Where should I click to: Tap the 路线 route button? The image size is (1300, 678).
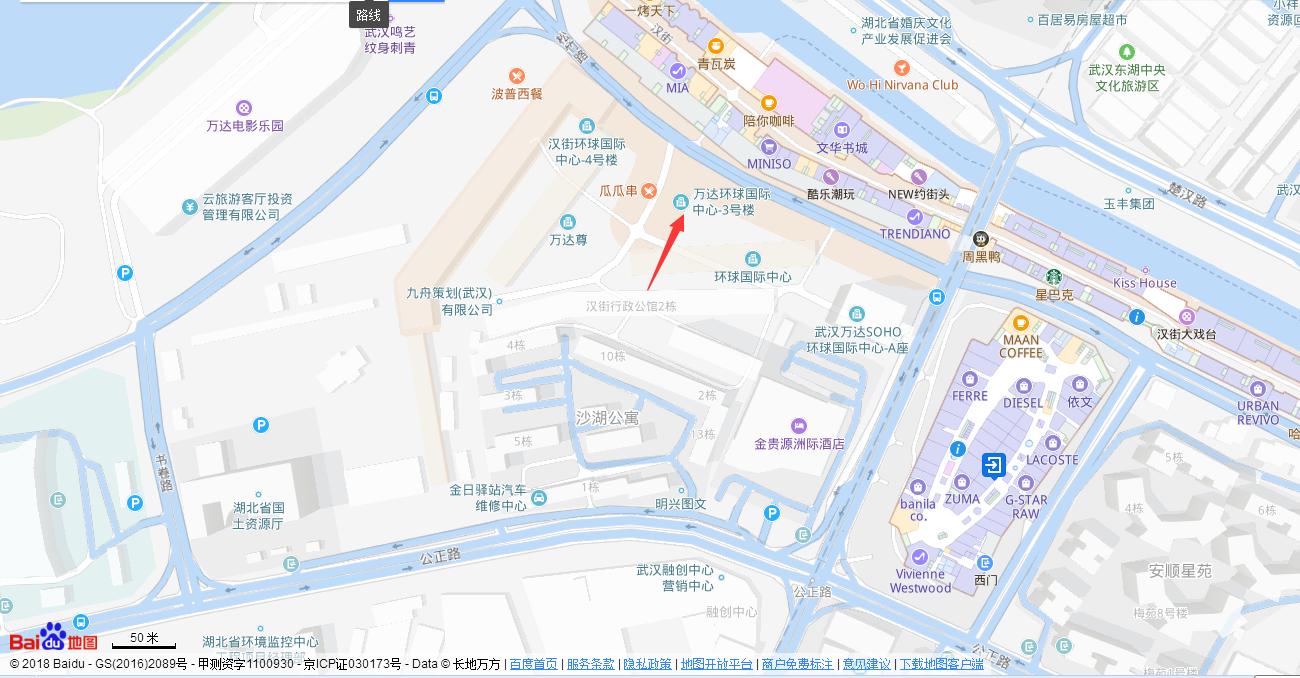click(368, 15)
